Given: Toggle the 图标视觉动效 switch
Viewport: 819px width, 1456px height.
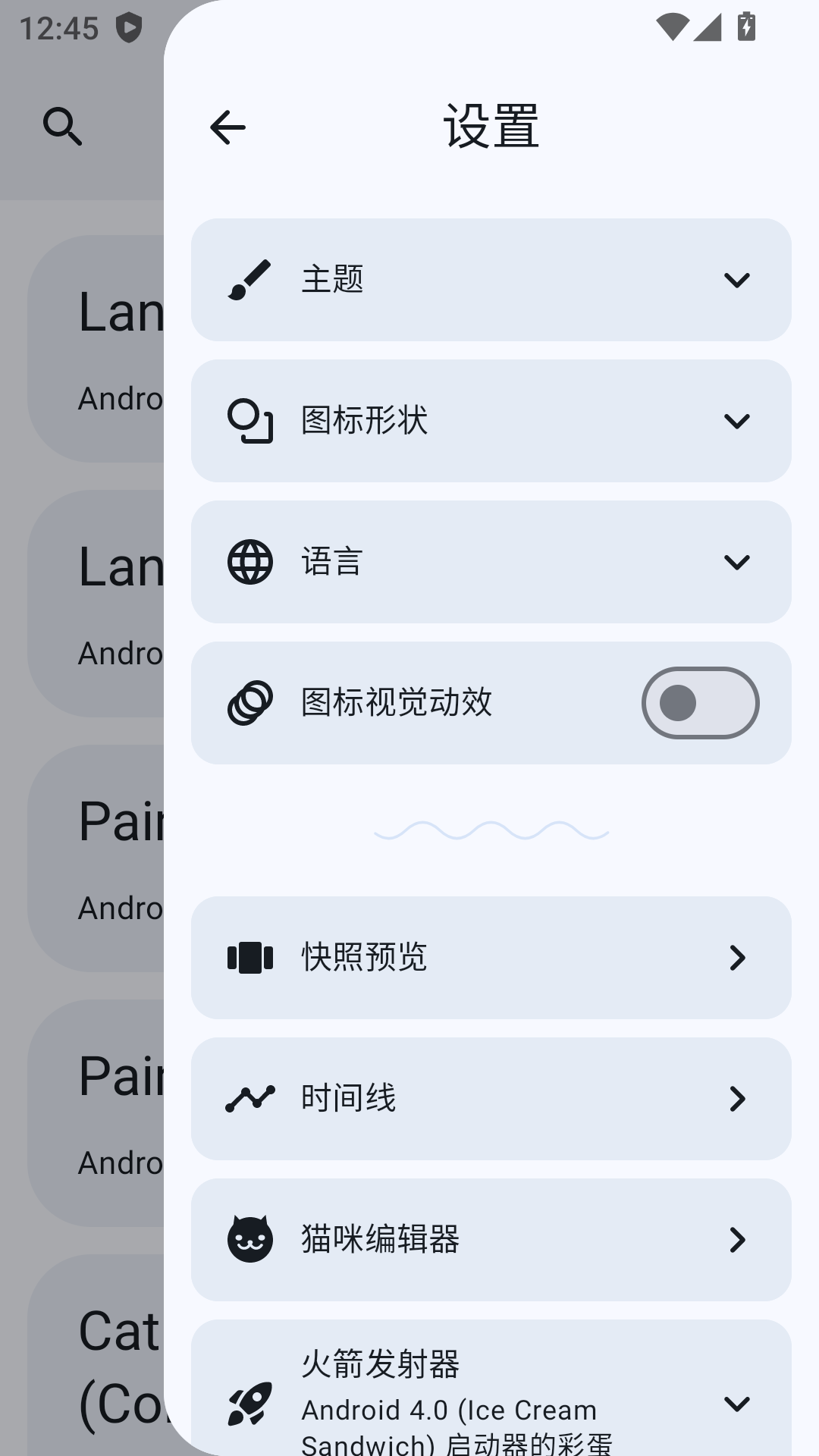Looking at the screenshot, I should (x=700, y=703).
